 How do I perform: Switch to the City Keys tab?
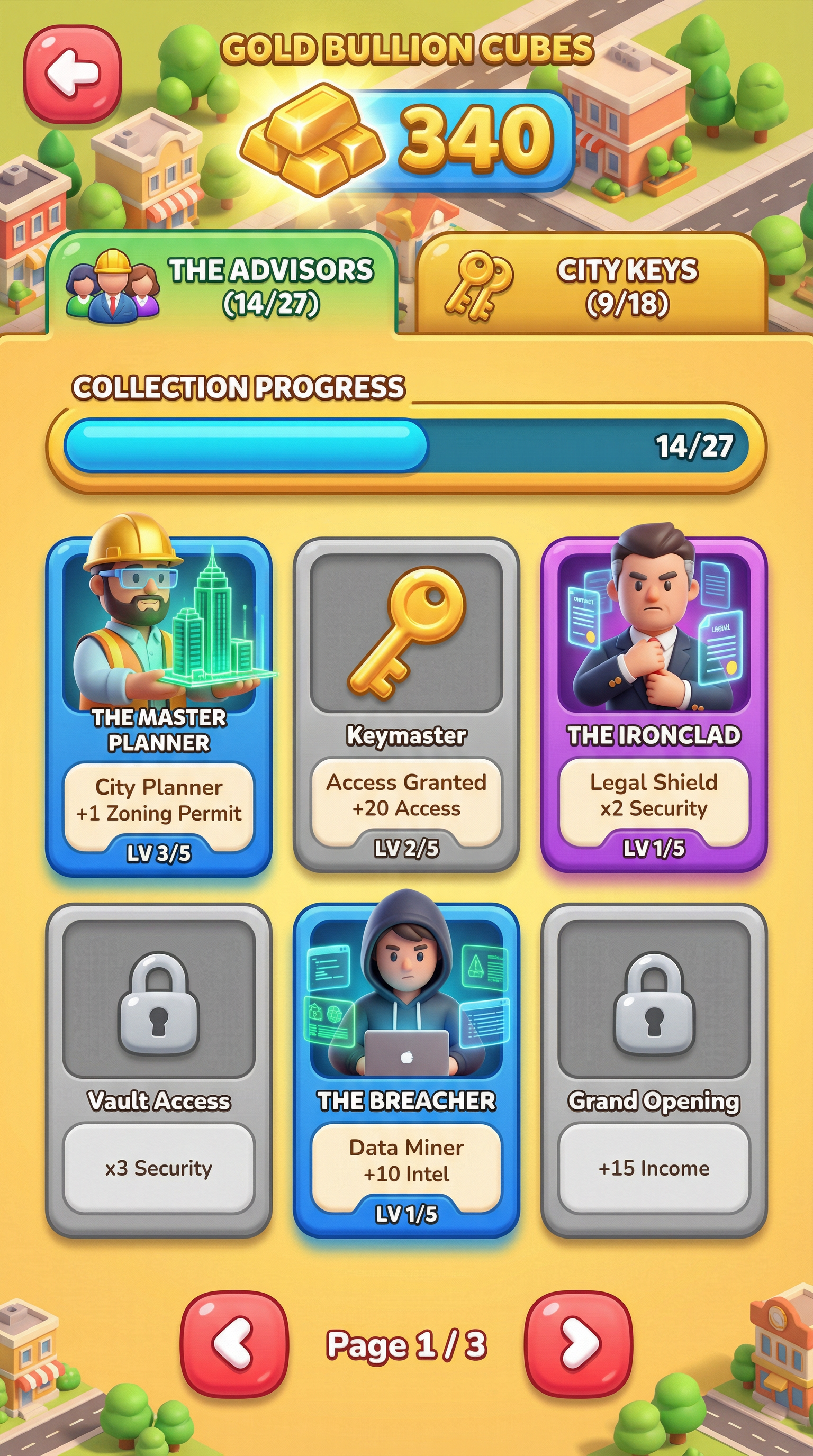click(591, 286)
